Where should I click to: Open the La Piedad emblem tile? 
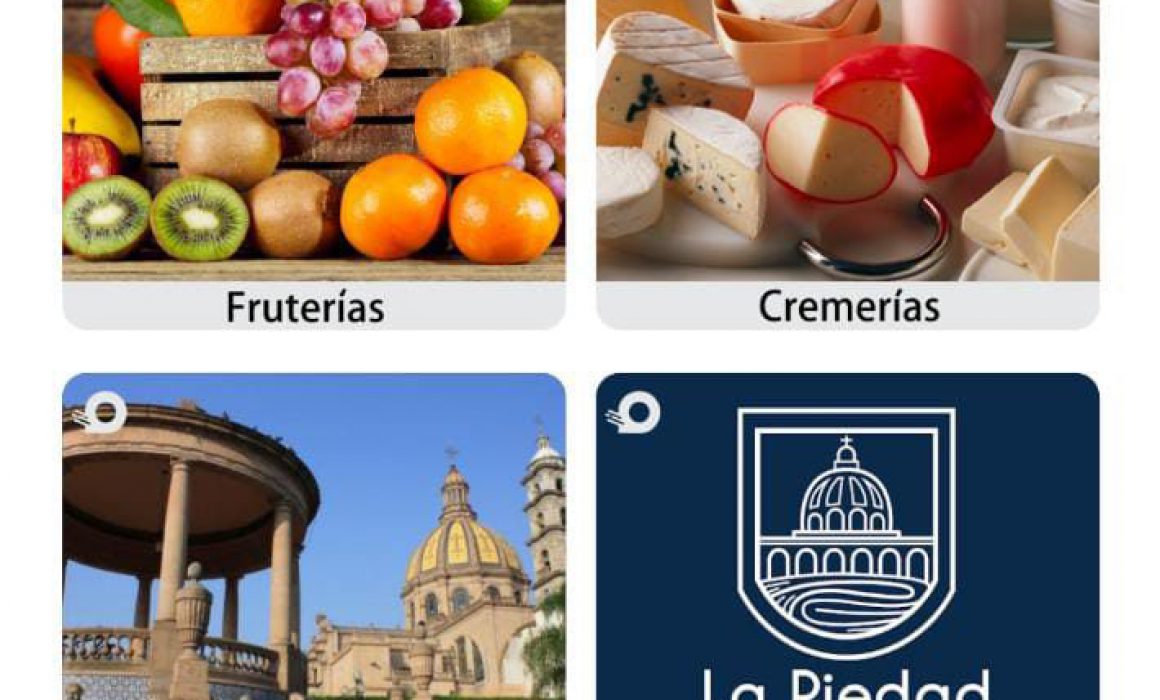[x=847, y=540]
